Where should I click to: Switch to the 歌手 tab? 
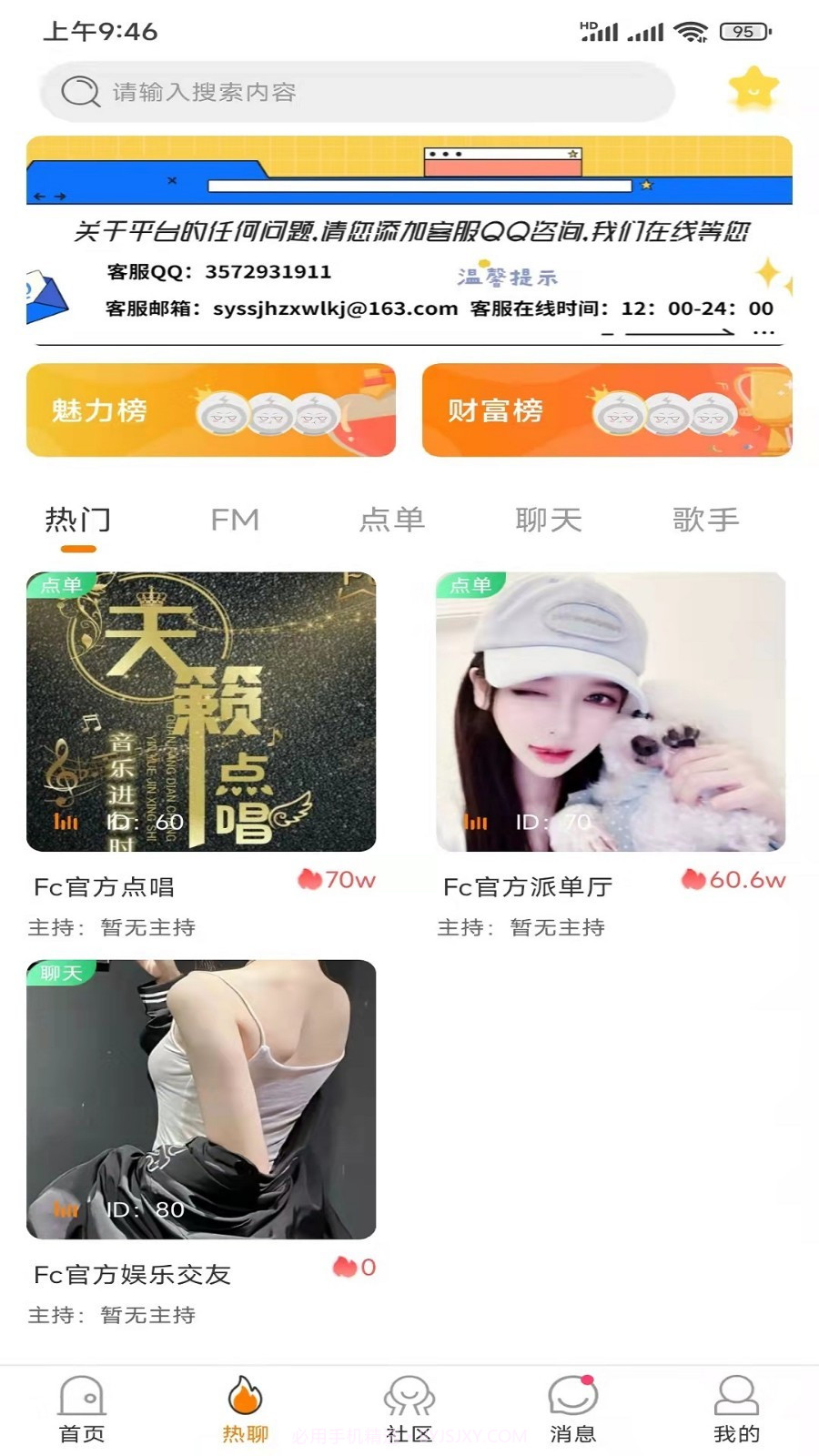pos(705,520)
